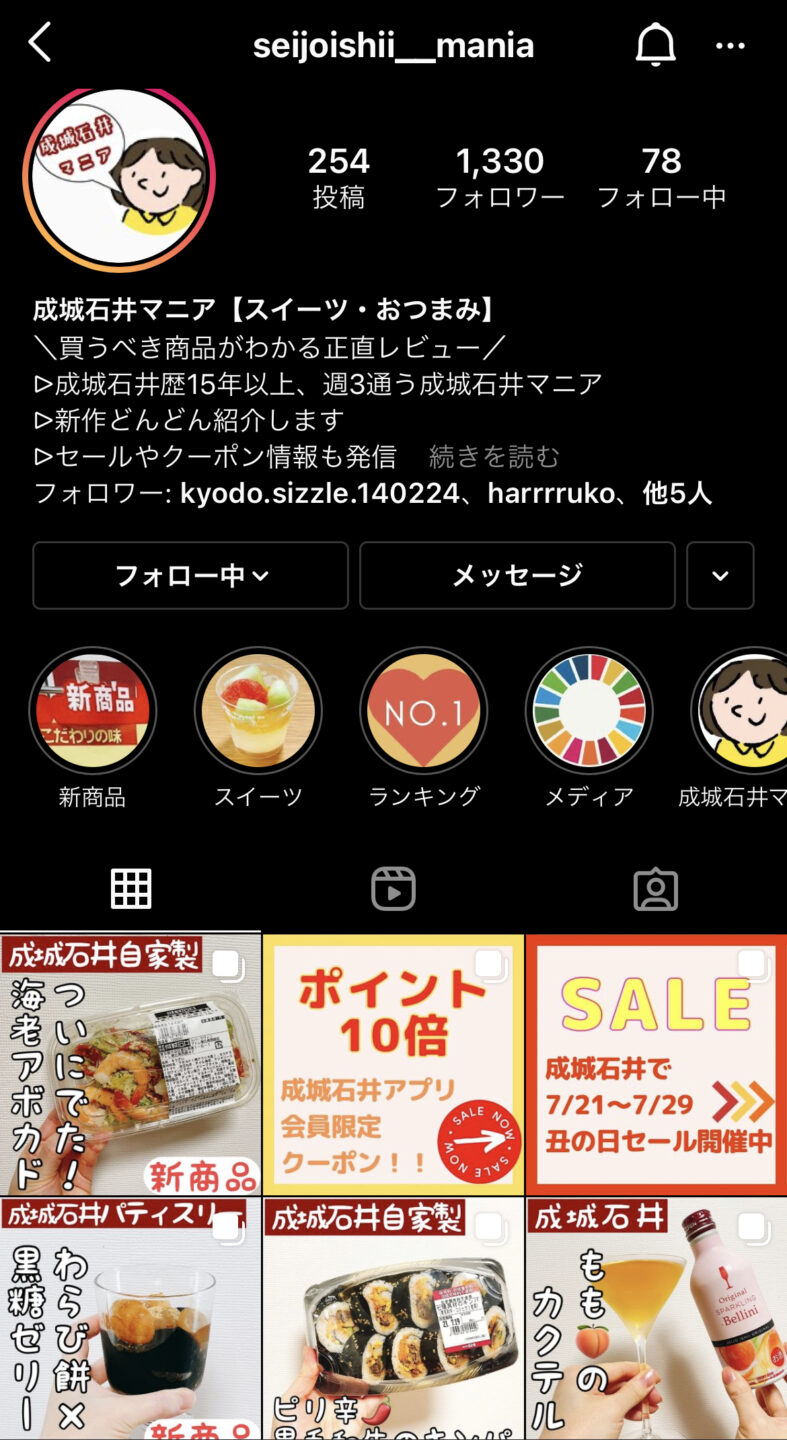Open the 1,330 フォロワー list
Viewport: 787px width, 1440px height.
coord(500,177)
